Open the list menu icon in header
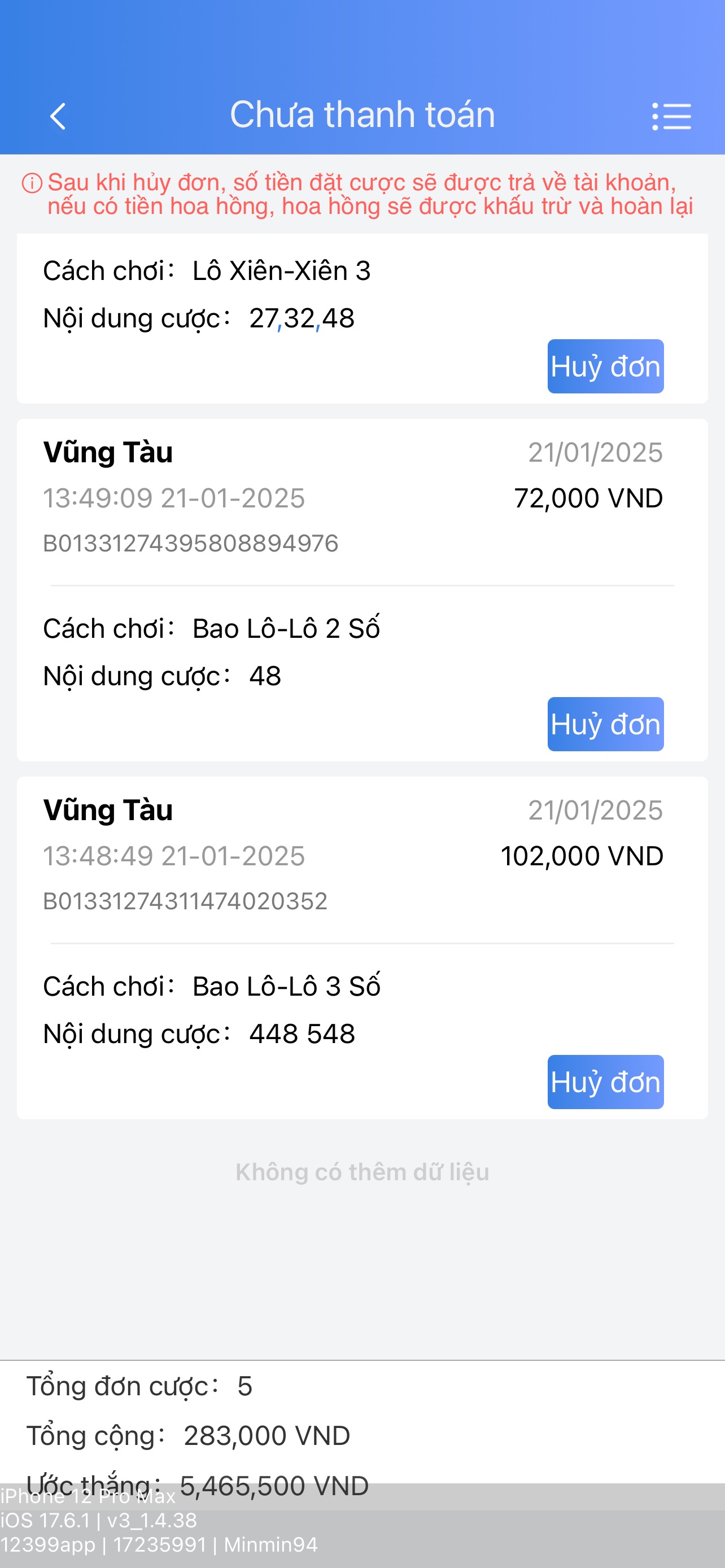Screen dimensions: 725x1568 (671, 116)
